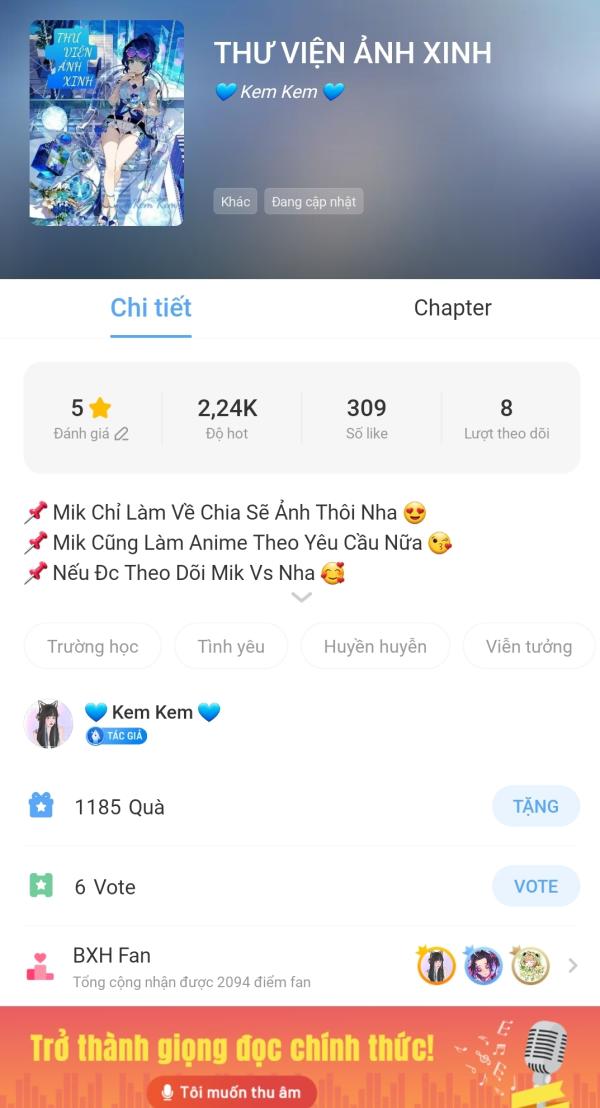600x1108 pixels.
Task: Select the Chi tiết tab
Action: pos(151,308)
